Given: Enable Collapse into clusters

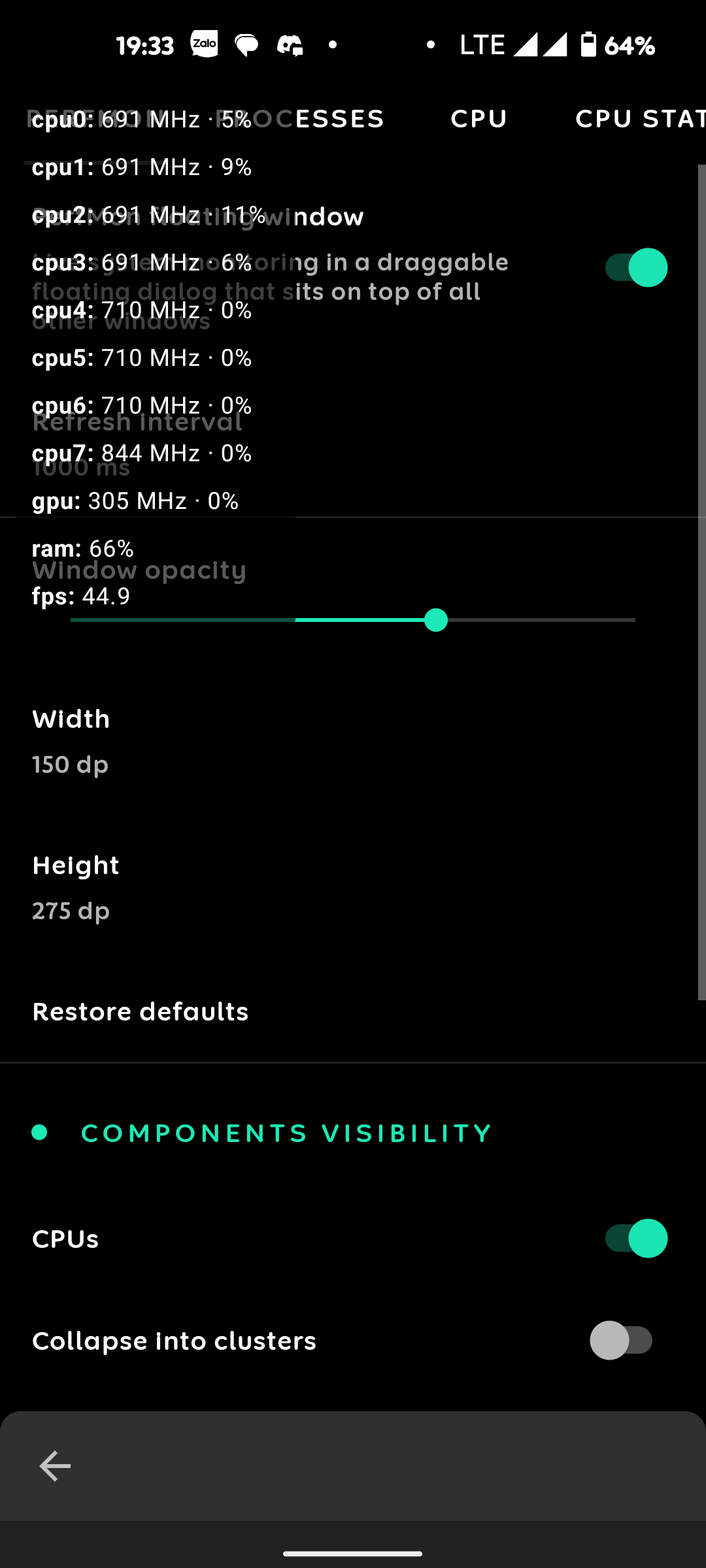Looking at the screenshot, I should (621, 1341).
